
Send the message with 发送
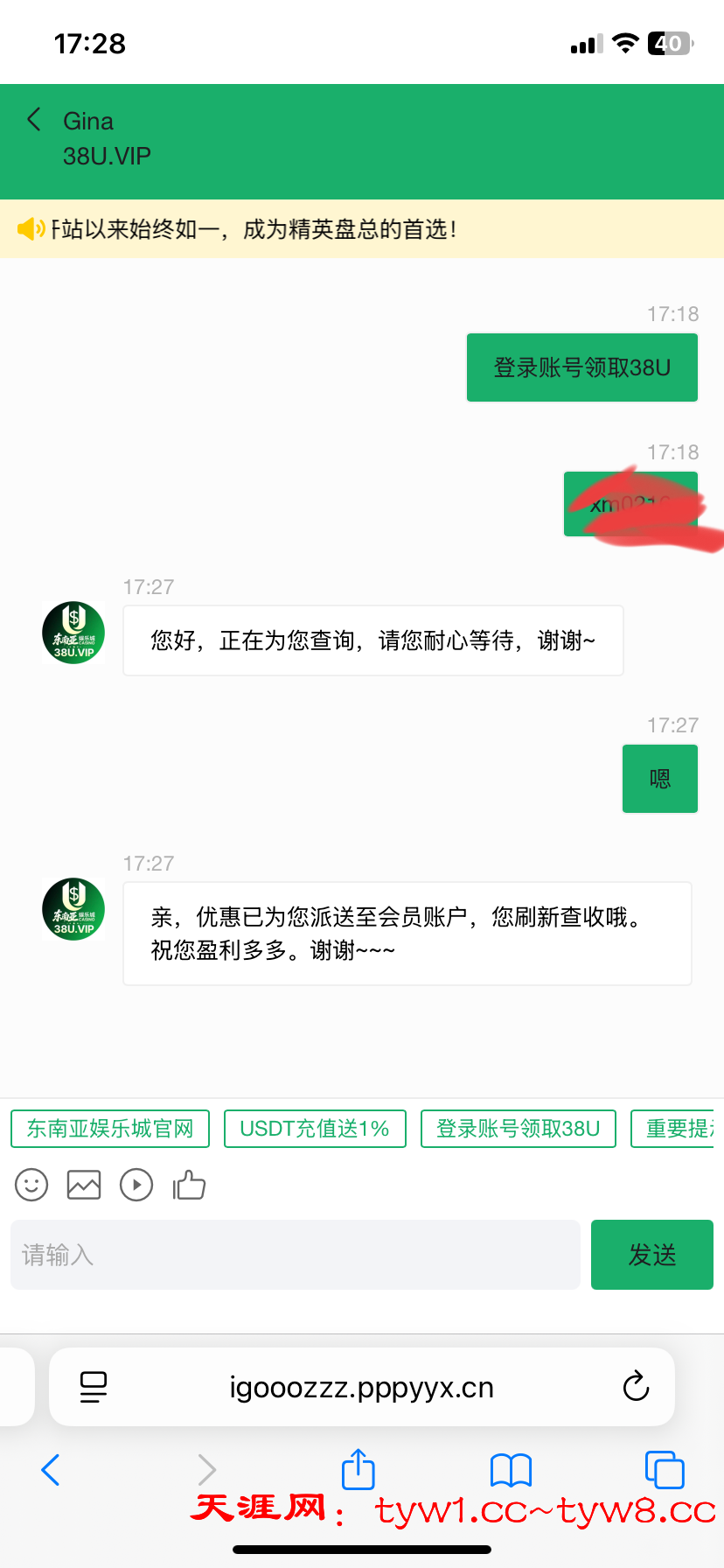tap(652, 1255)
